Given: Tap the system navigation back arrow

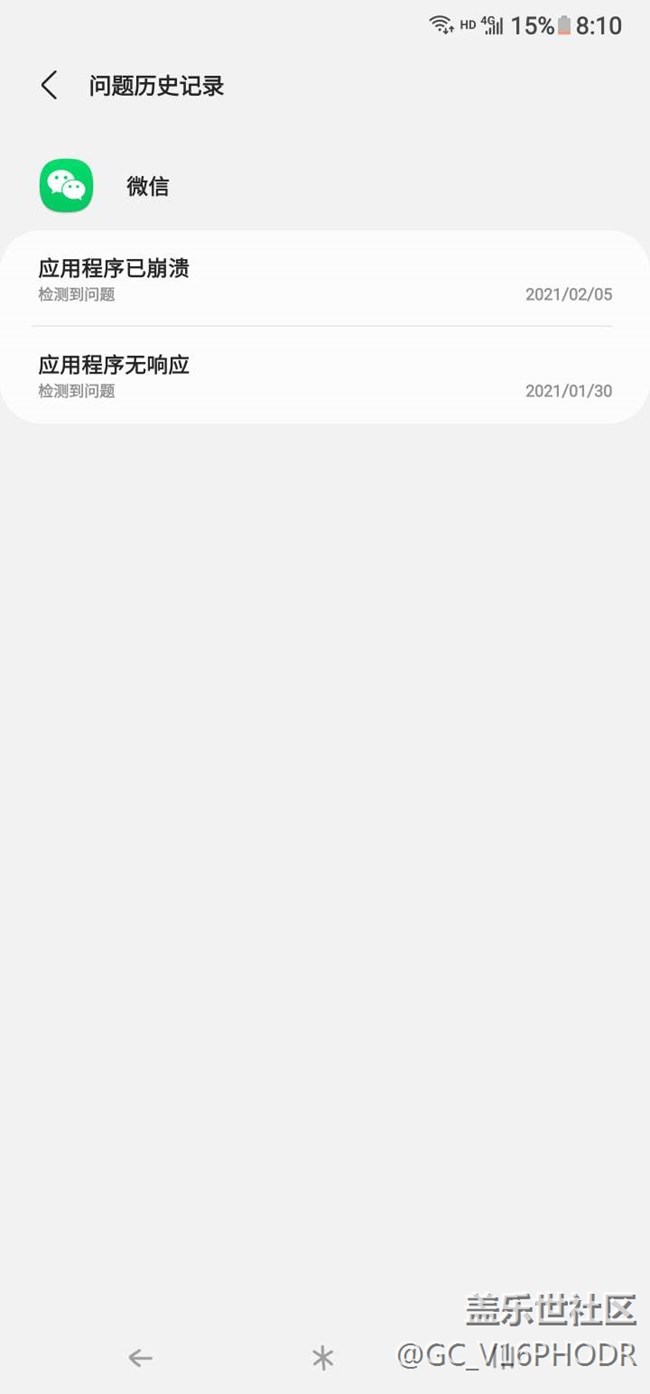Looking at the screenshot, I should point(140,1357).
